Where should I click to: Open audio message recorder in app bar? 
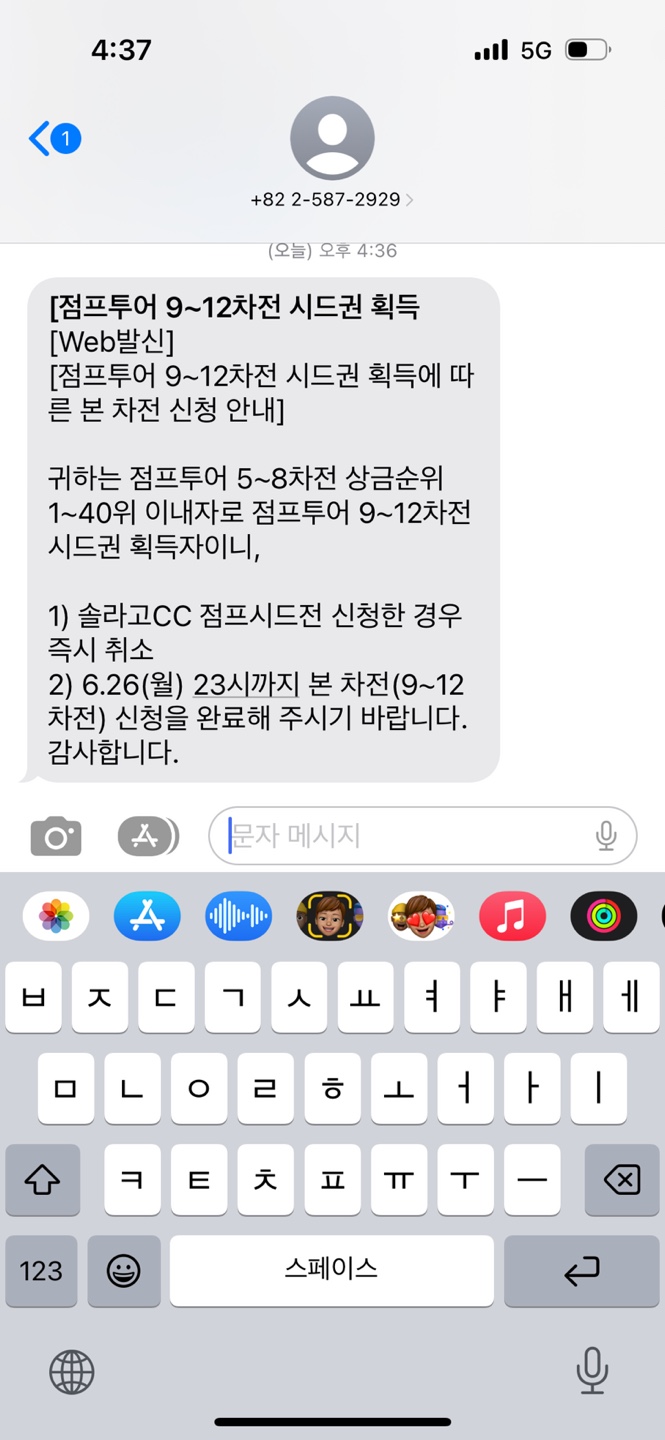tap(238, 915)
